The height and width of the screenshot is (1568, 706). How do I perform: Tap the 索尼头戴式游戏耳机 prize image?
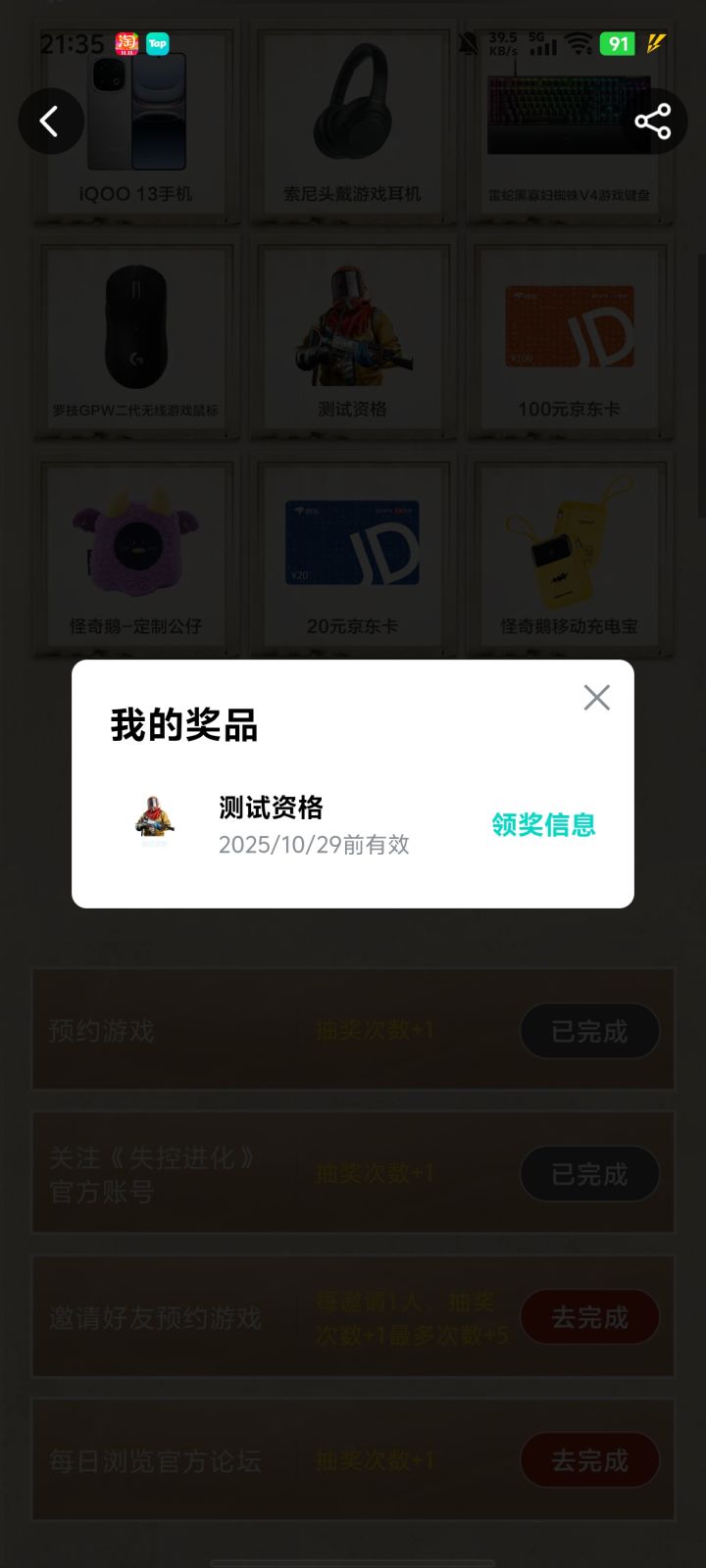pyautogui.click(x=351, y=113)
